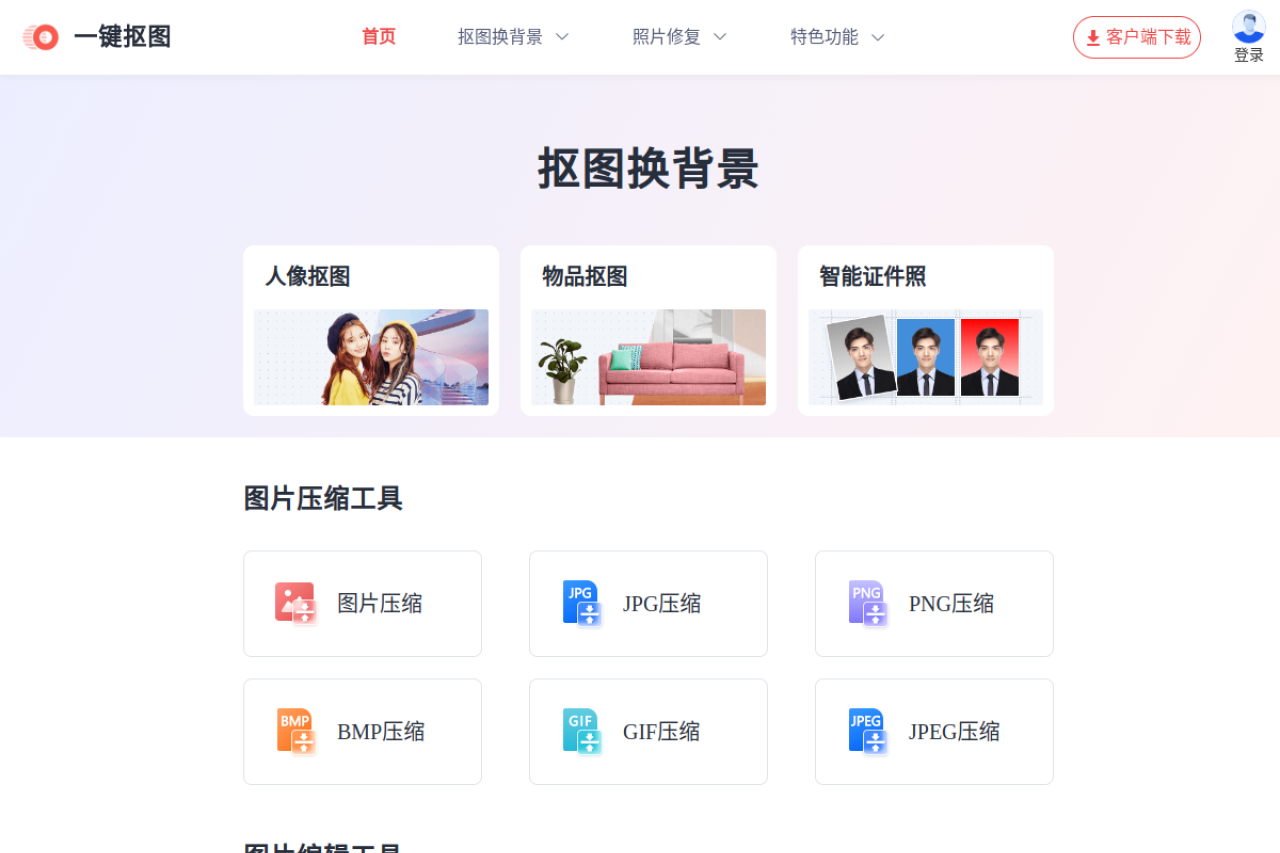Viewport: 1280px width, 853px height.
Task: Select the 图片压缩 tool
Action: click(362, 604)
